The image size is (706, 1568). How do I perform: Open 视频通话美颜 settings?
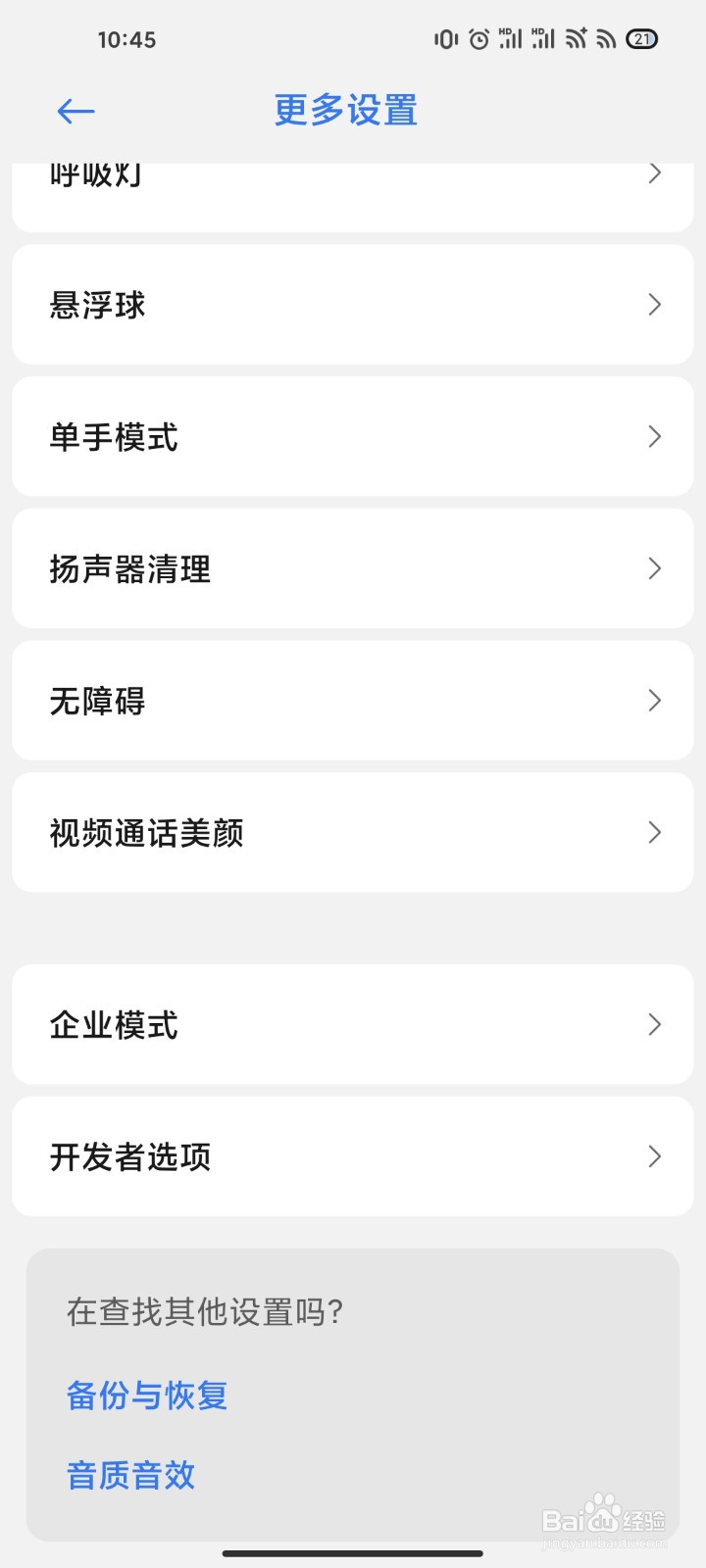click(x=353, y=833)
